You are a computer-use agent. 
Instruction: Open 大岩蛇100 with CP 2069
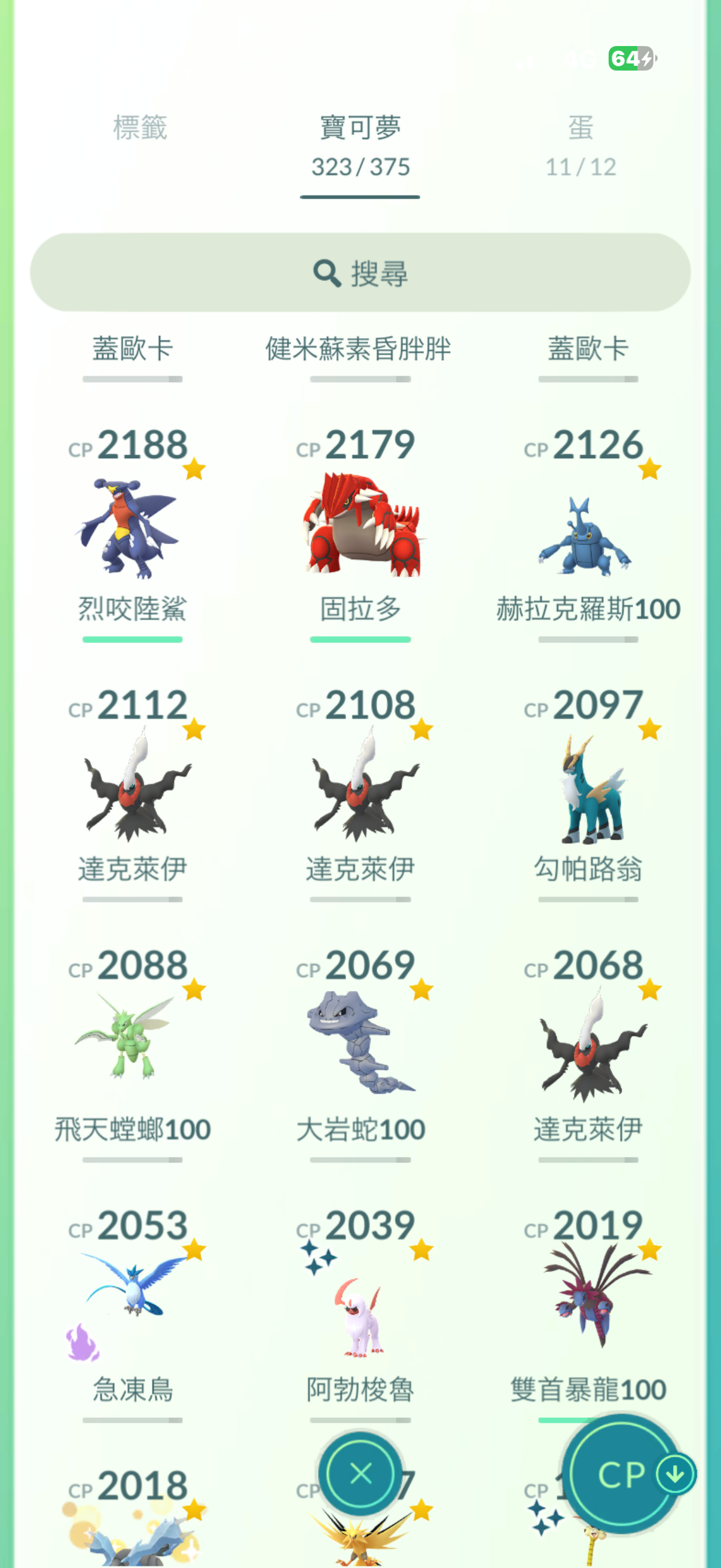361,1047
